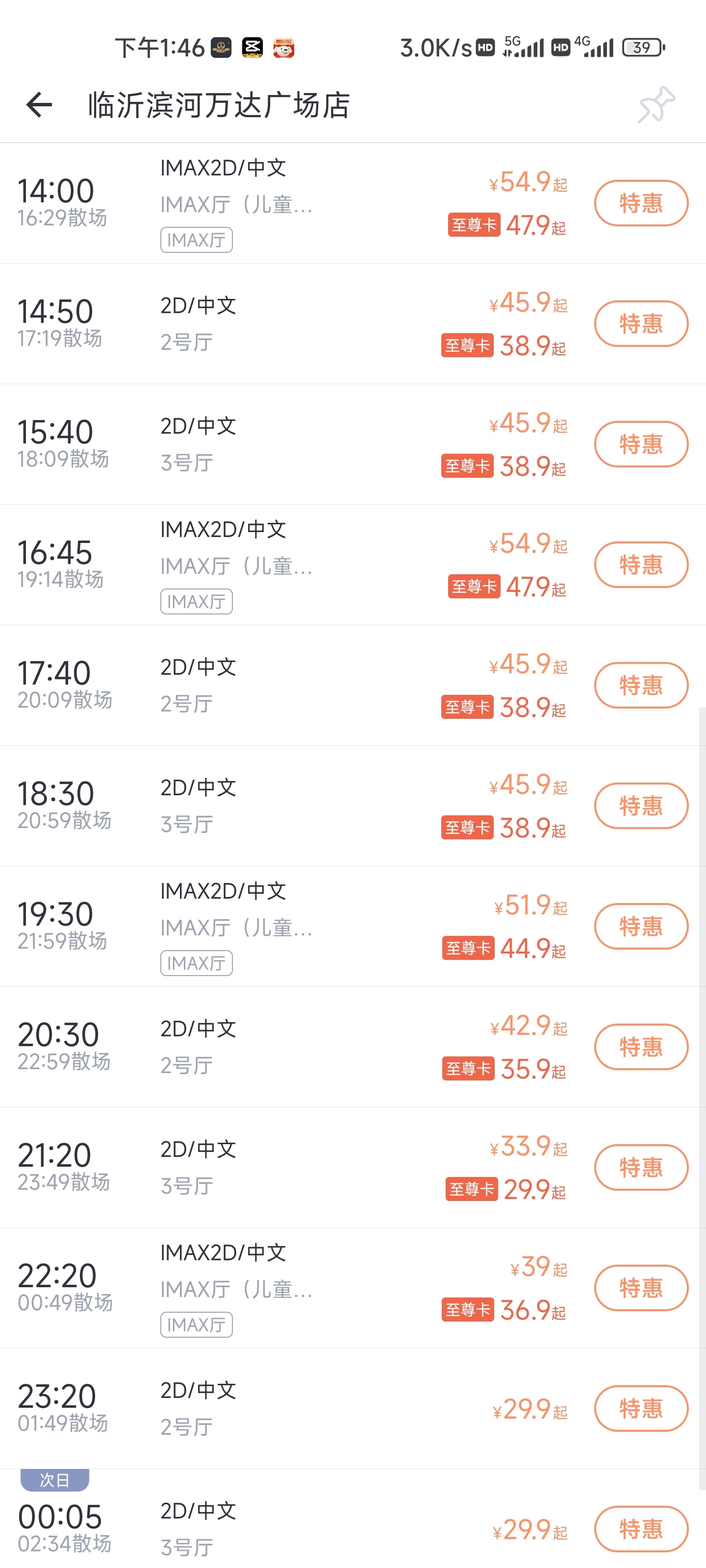Tap 特惠 for the next-day 00:05 showing
Screen dimensions: 706x1568
(x=641, y=1528)
